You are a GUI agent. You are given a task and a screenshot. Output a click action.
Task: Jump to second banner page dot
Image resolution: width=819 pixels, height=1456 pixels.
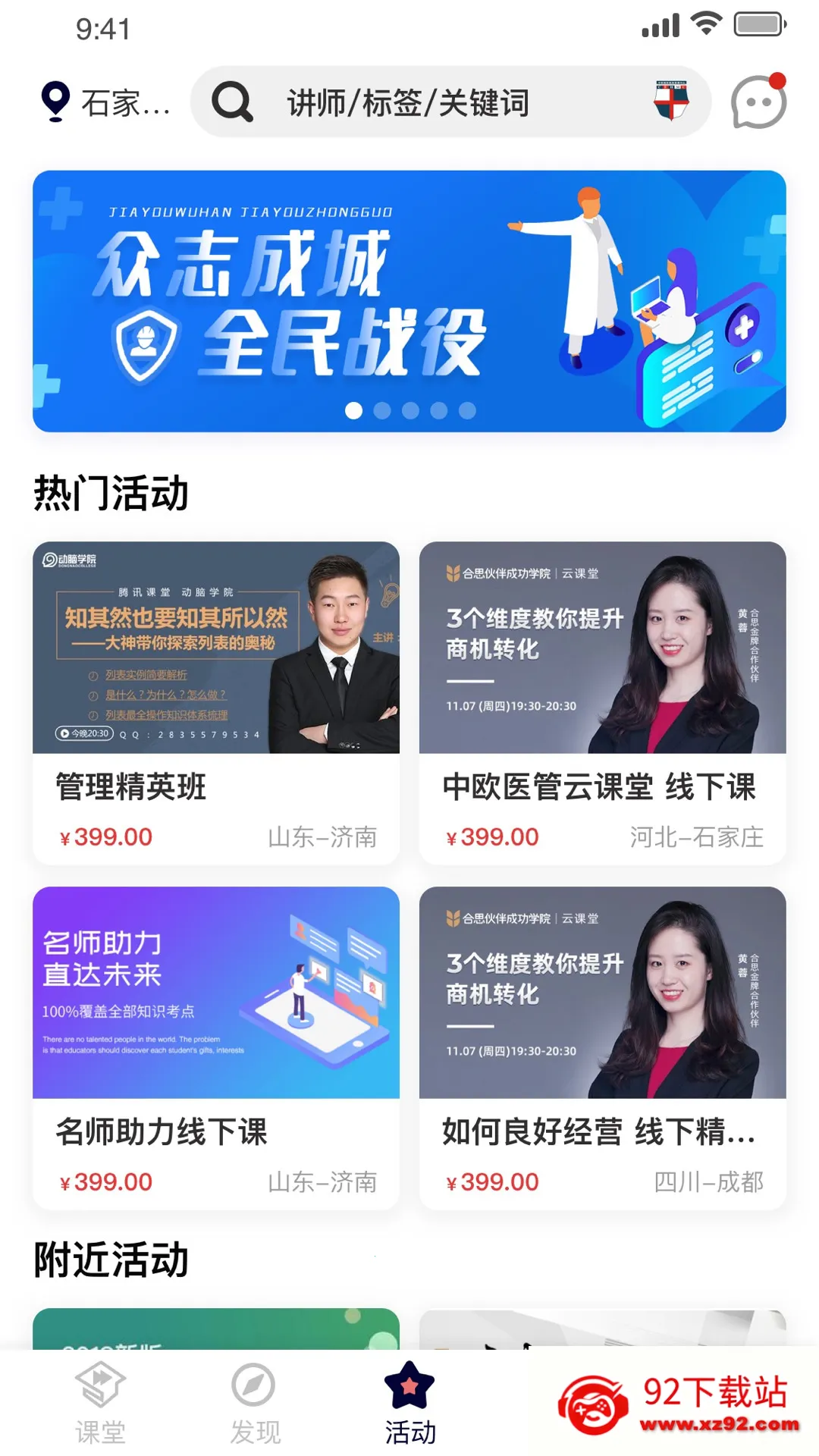382,410
